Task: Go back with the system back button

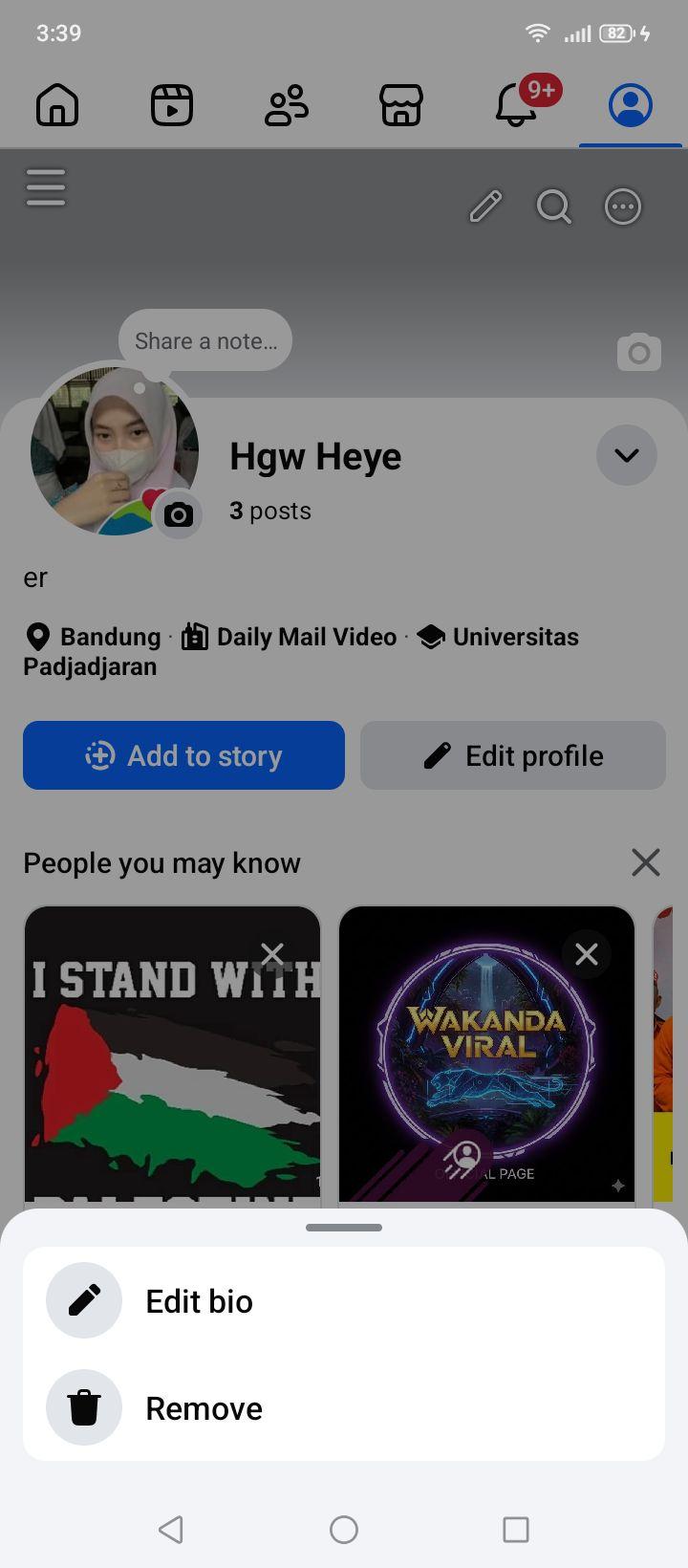Action: (171, 1530)
